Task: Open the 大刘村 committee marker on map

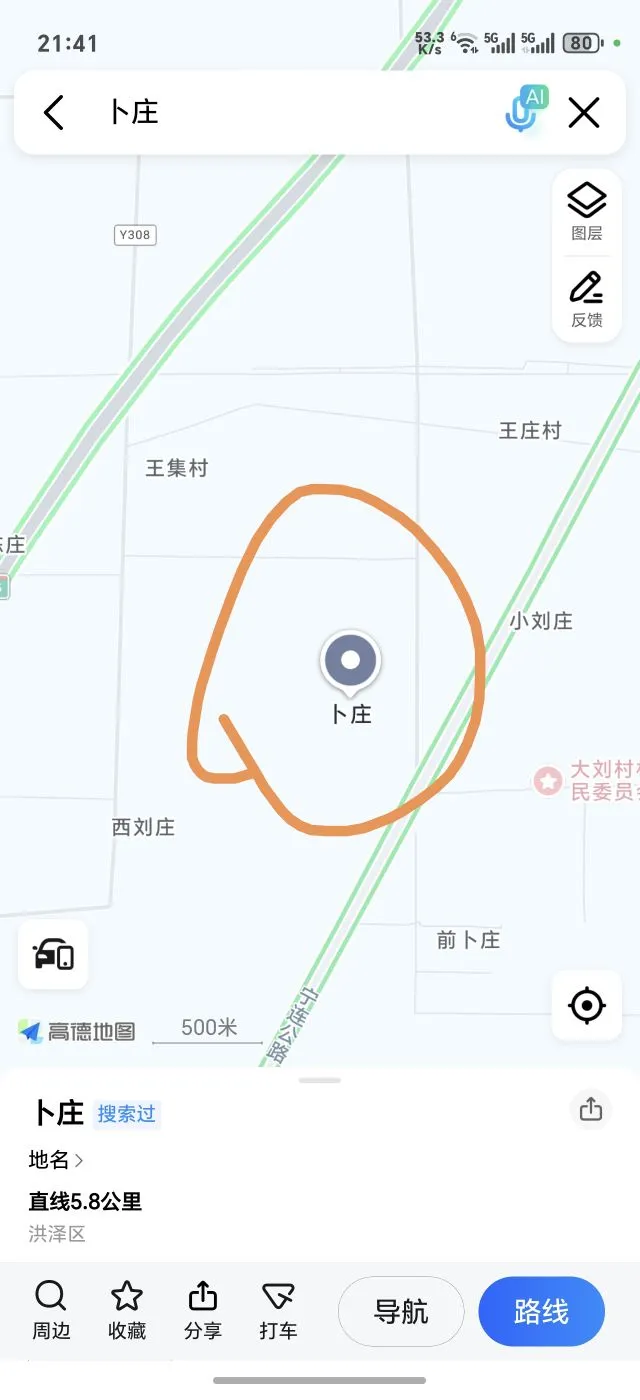Action: pyautogui.click(x=548, y=781)
